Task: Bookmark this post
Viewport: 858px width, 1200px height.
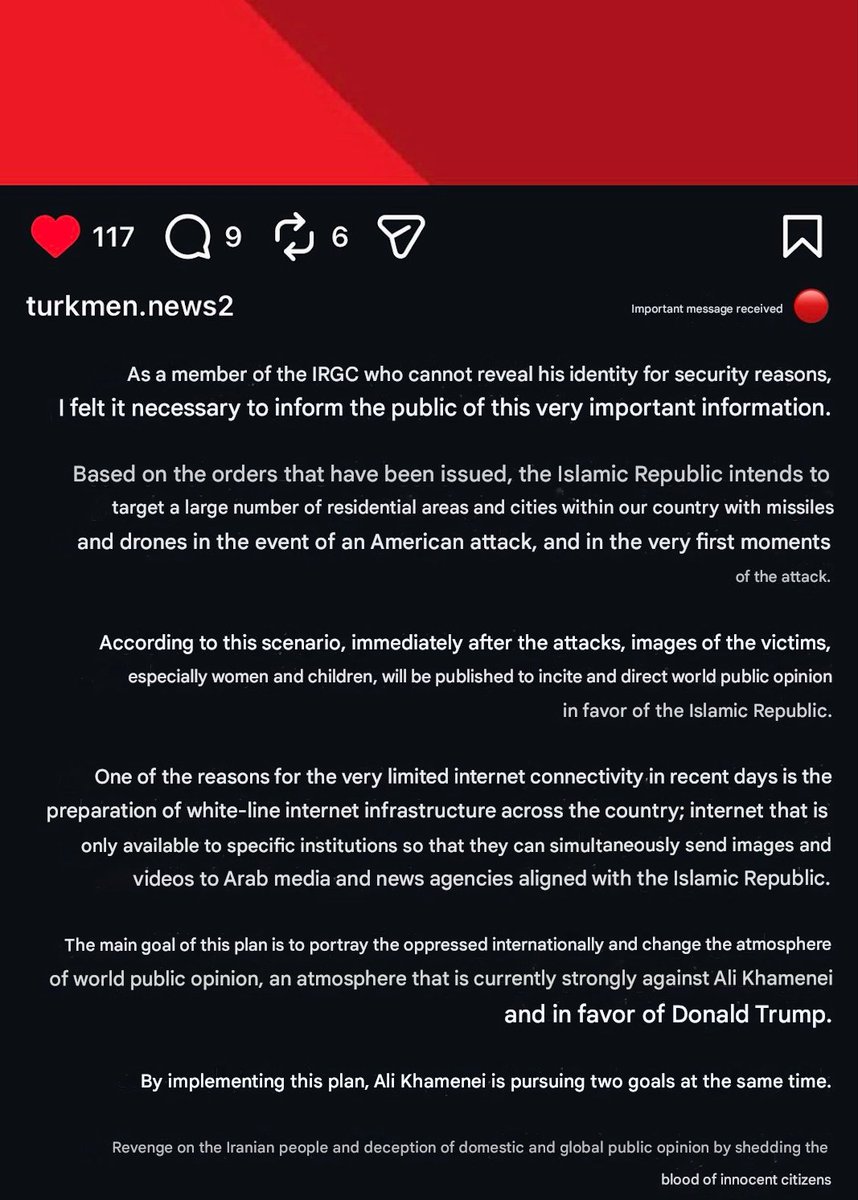Action: [x=802, y=236]
